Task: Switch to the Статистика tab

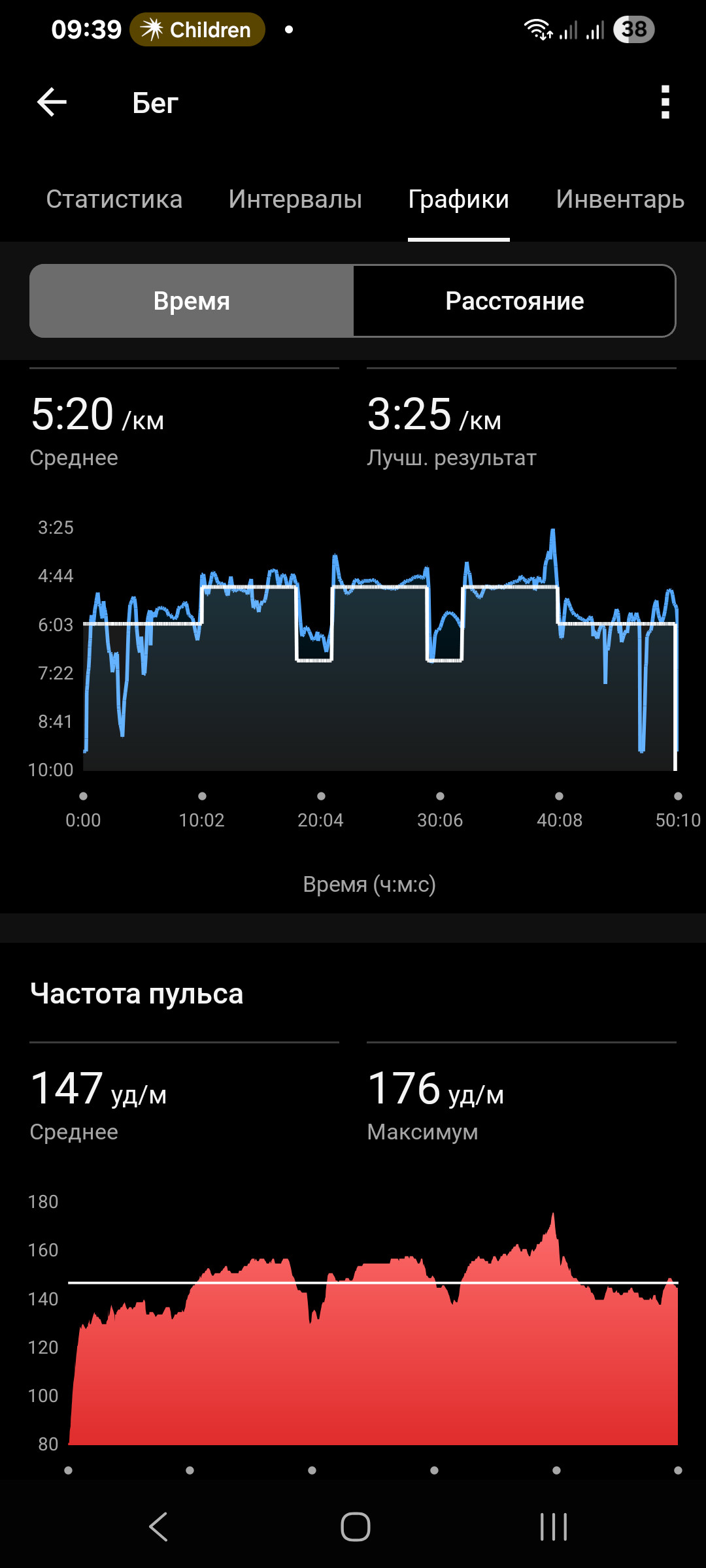Action: (x=114, y=199)
